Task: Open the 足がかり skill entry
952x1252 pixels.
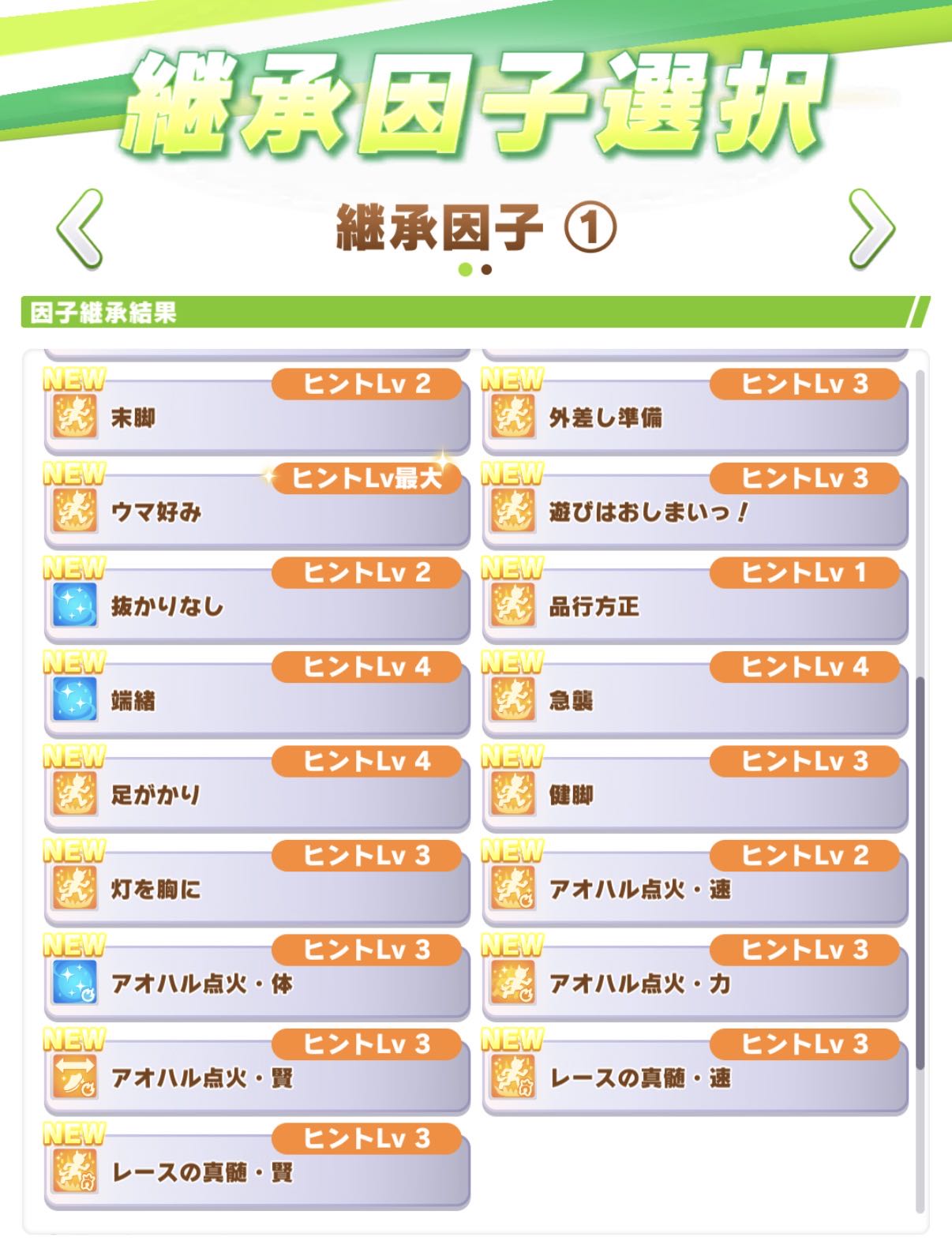Action: (257, 793)
